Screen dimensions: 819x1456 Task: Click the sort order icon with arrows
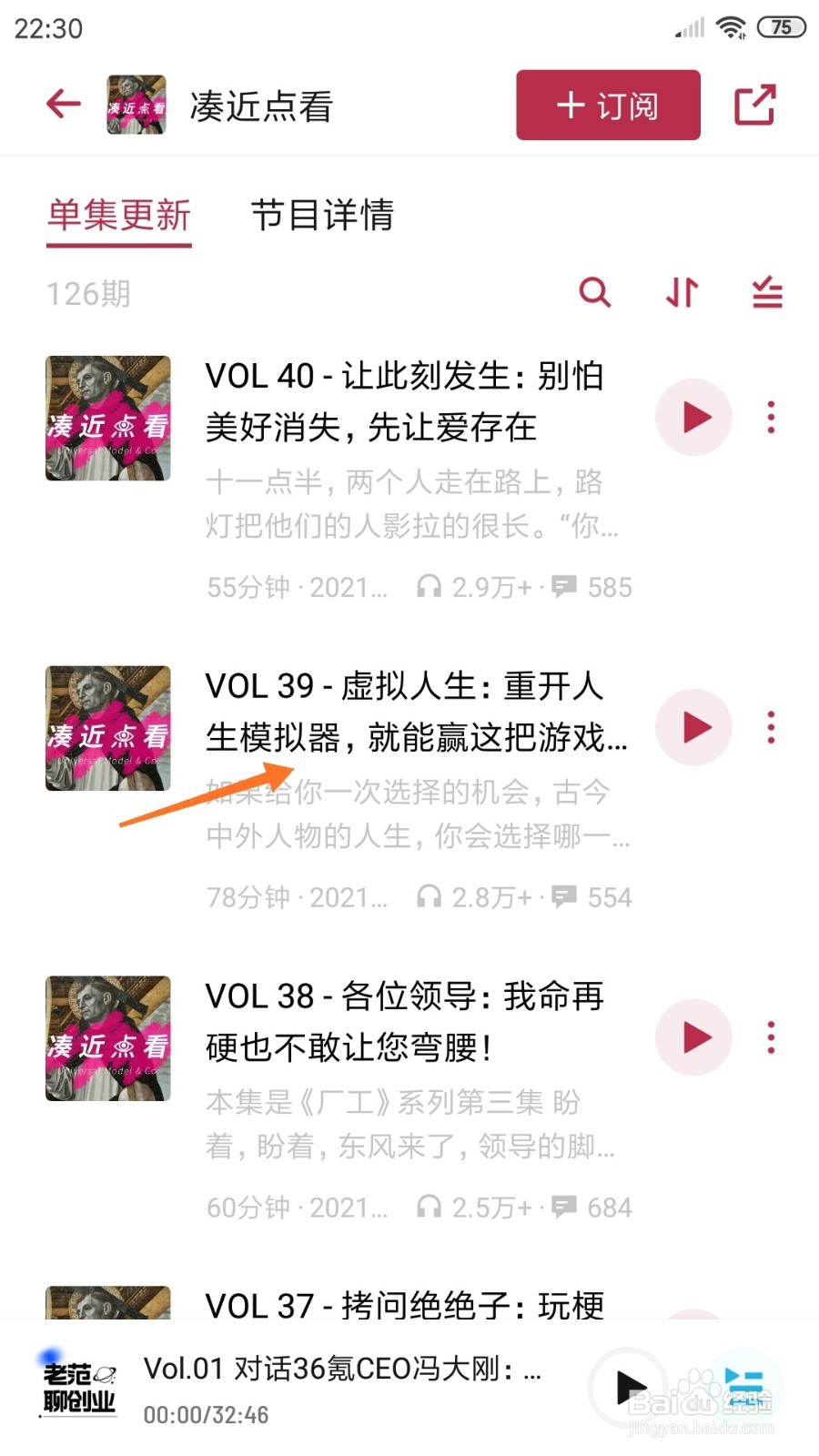[681, 293]
